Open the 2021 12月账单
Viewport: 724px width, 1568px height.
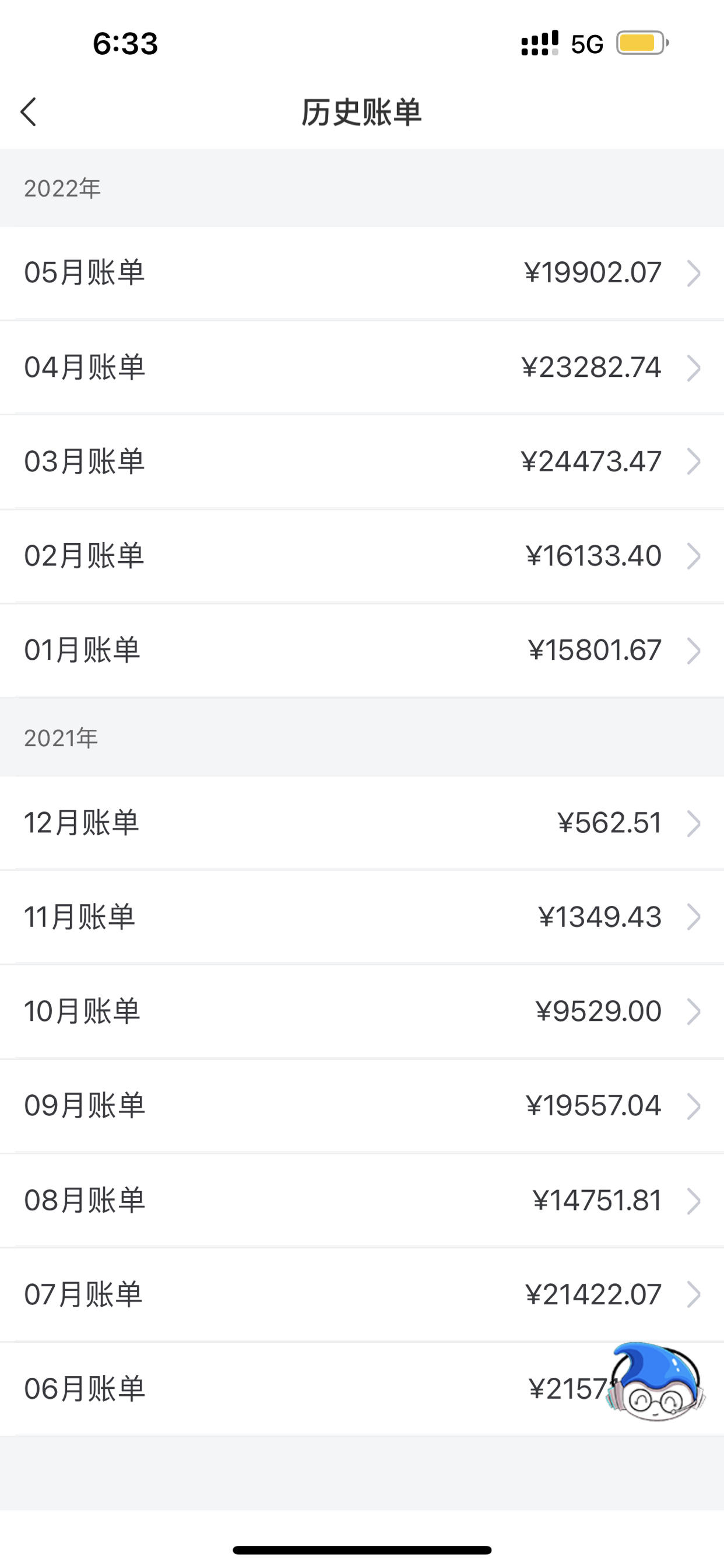coord(362,823)
